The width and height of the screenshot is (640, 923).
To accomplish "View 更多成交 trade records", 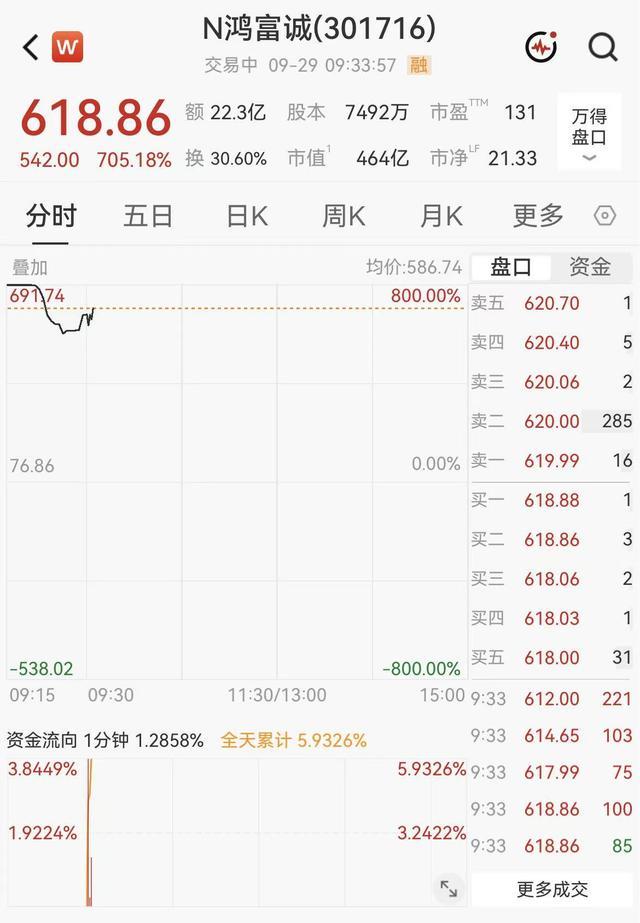I will pos(552,889).
